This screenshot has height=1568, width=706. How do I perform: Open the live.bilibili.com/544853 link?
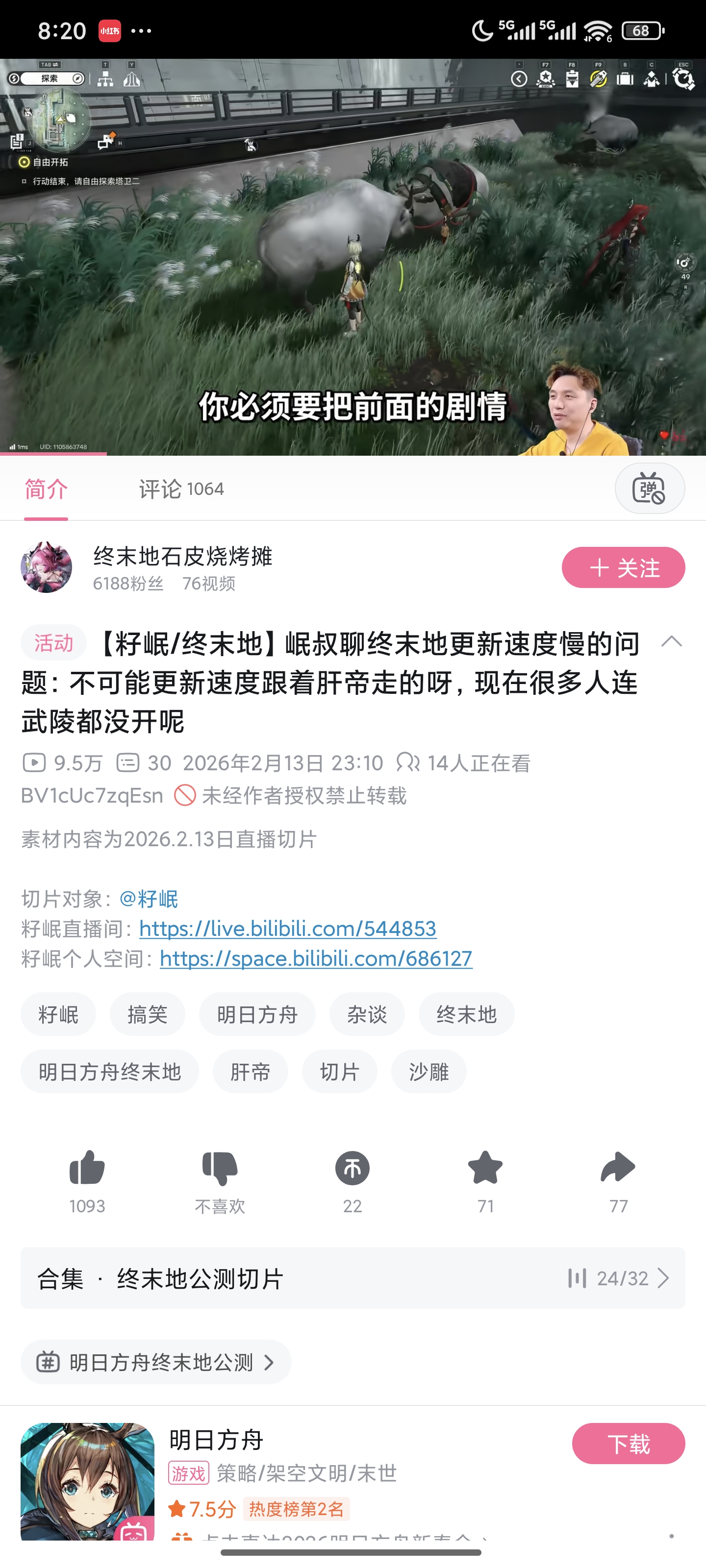click(x=287, y=928)
